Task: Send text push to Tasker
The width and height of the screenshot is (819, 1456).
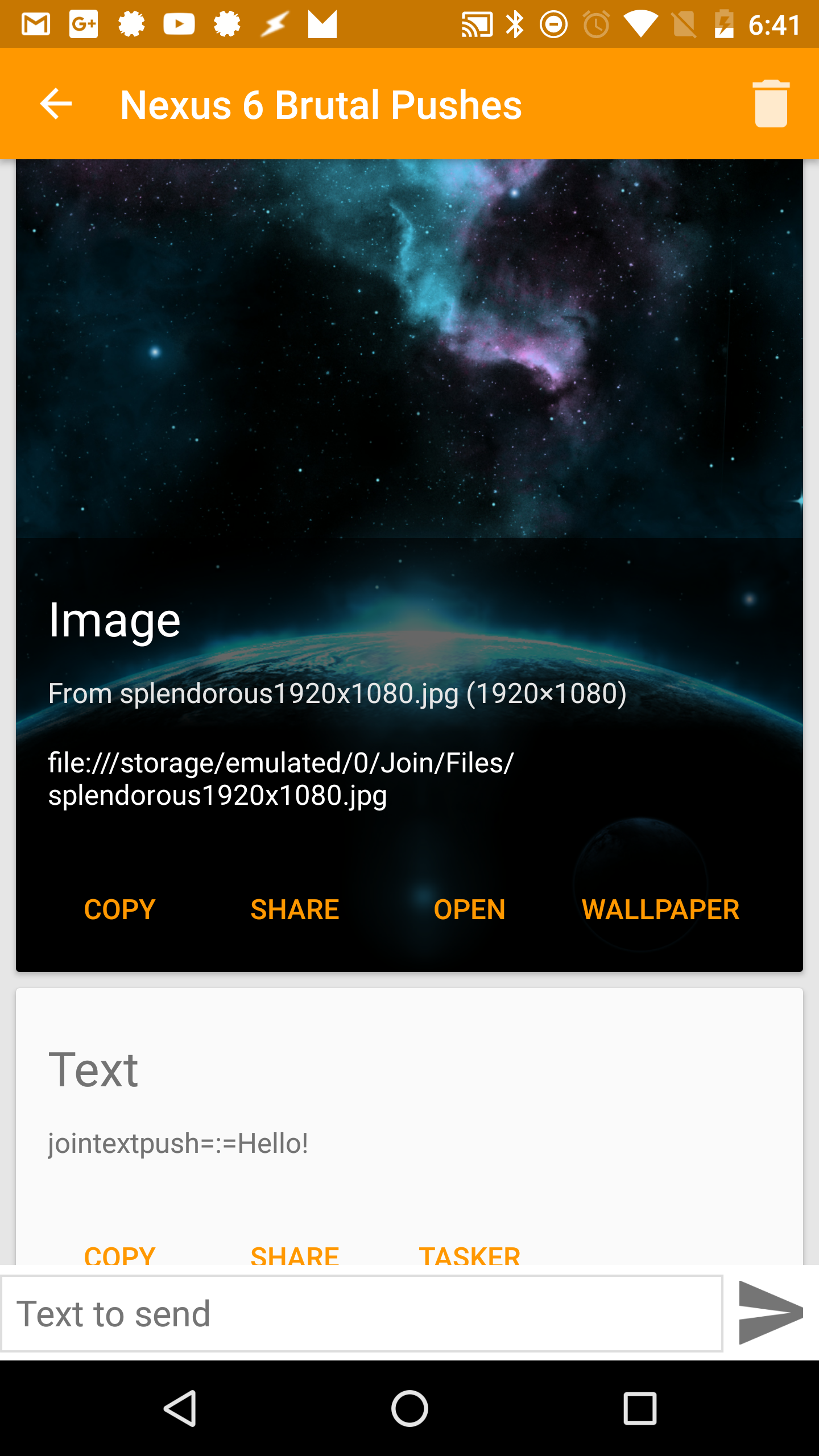Action: (x=469, y=1254)
